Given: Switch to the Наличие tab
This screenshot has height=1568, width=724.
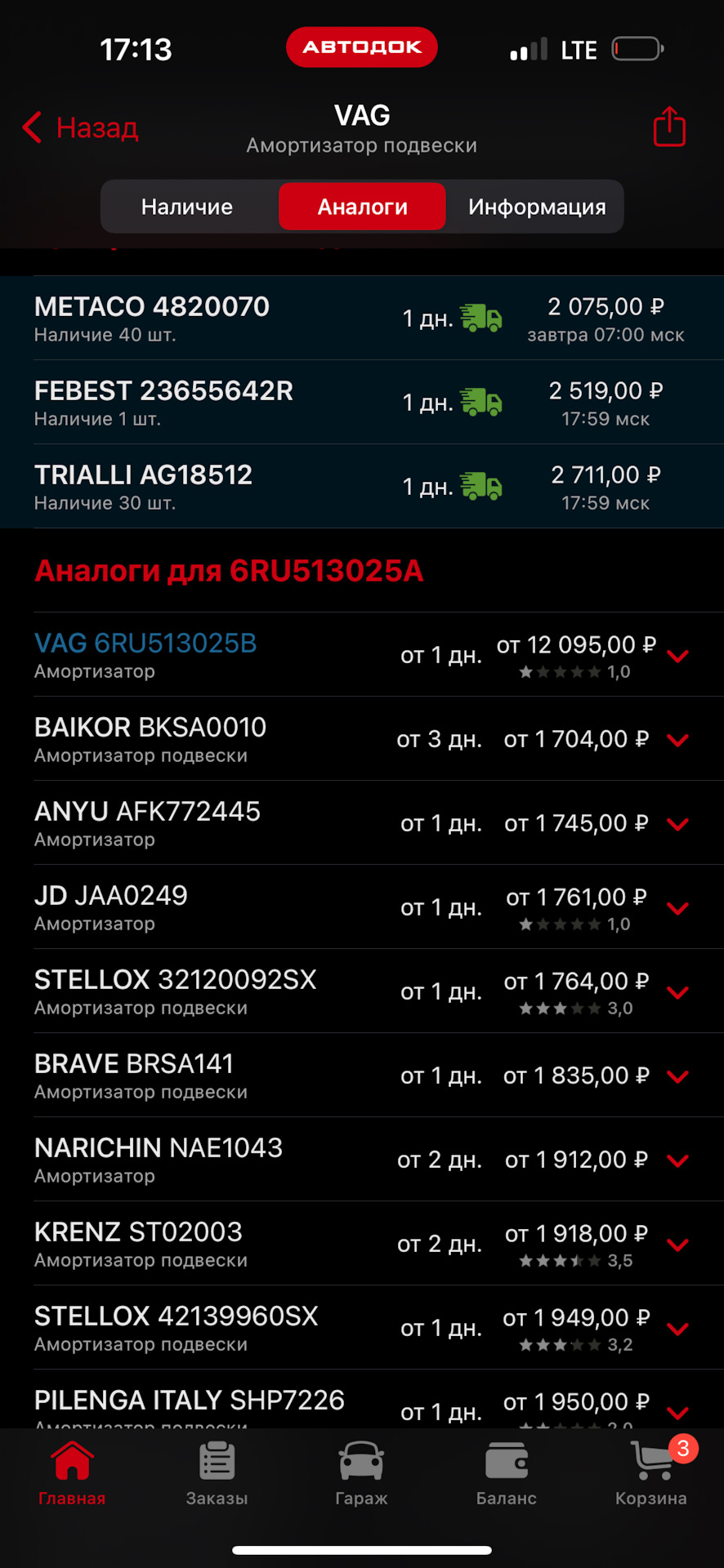Looking at the screenshot, I should 187,207.
